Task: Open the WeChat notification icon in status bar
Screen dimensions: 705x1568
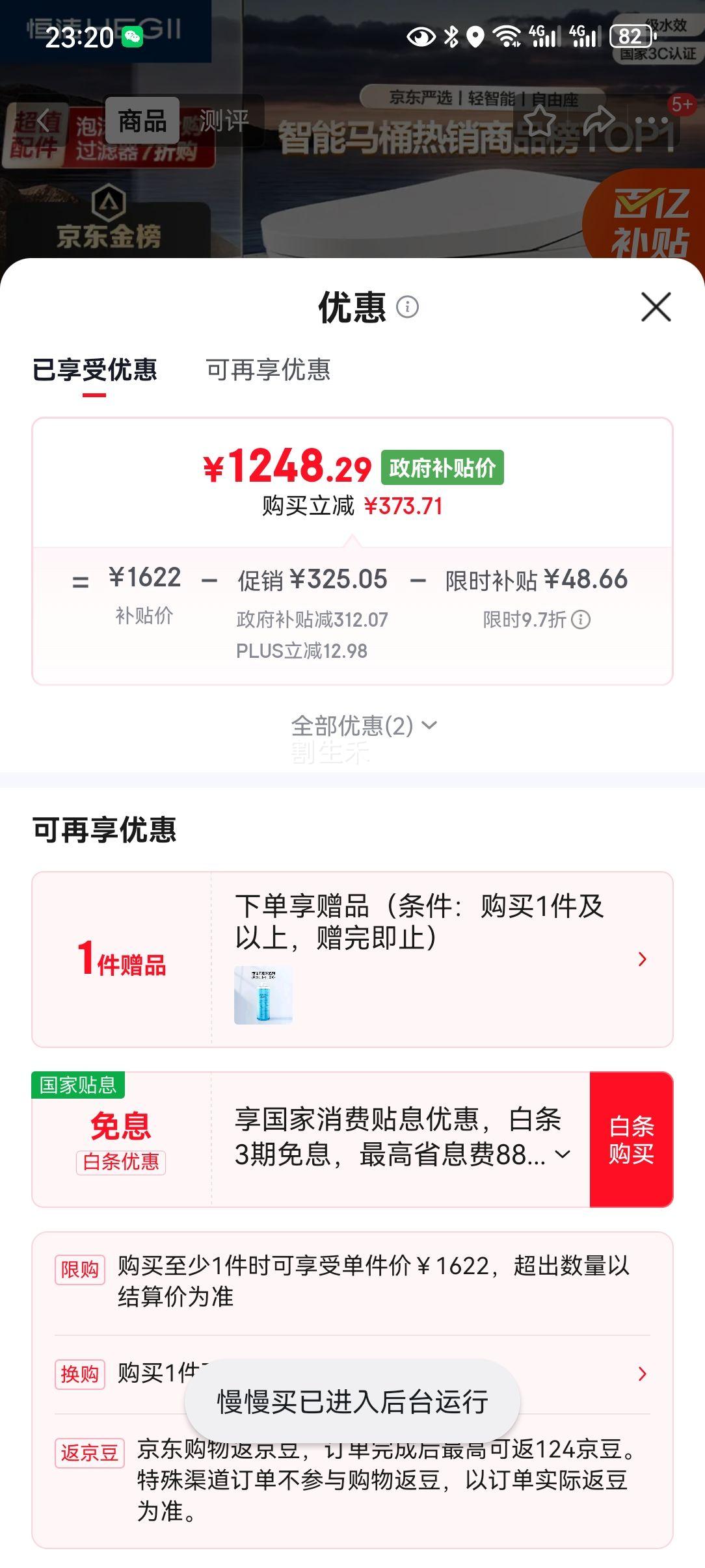Action: click(x=133, y=38)
